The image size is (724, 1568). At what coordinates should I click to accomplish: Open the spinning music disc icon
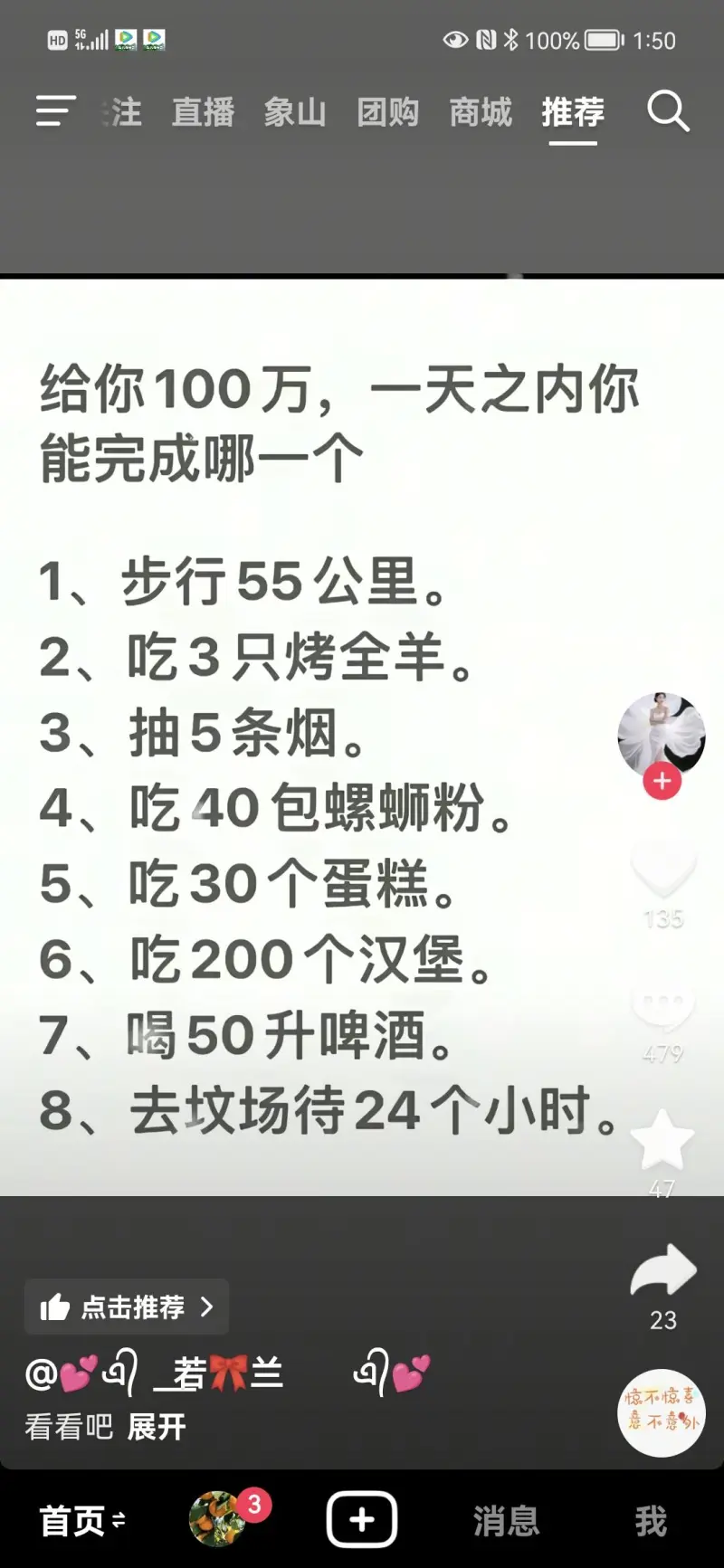point(662,1411)
